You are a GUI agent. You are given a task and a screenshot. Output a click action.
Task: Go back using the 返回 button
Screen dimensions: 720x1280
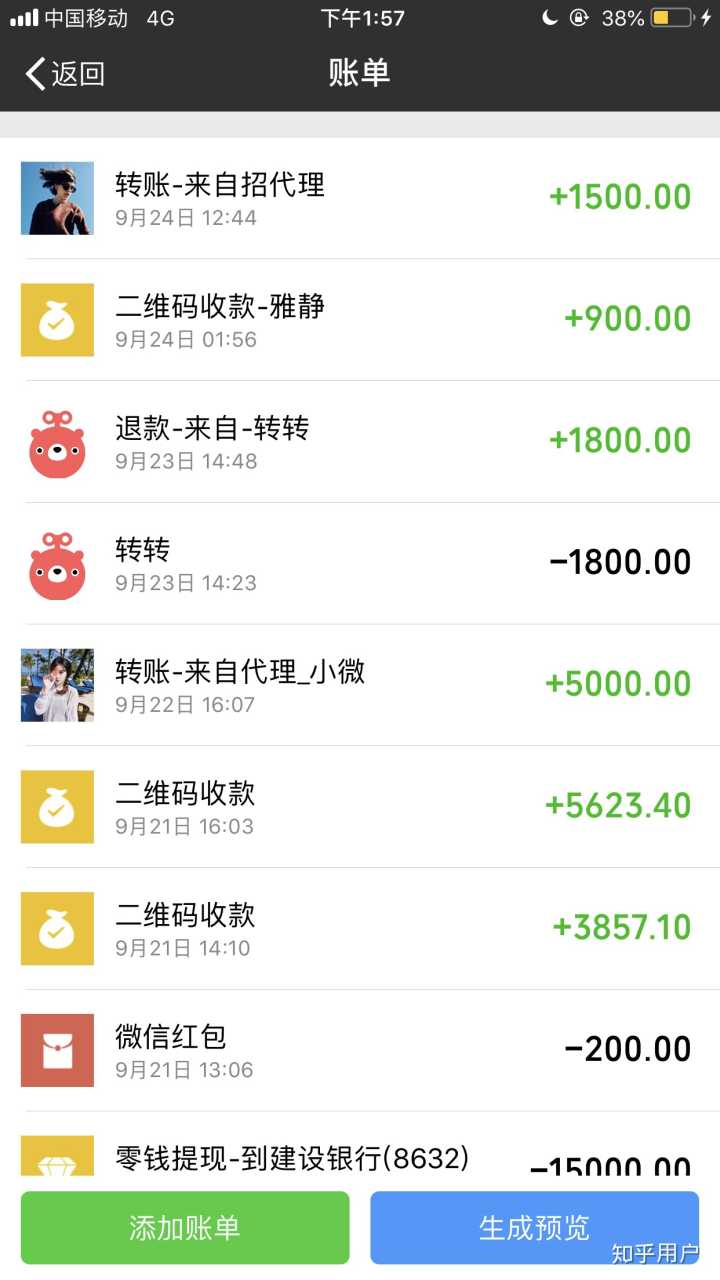[66, 73]
